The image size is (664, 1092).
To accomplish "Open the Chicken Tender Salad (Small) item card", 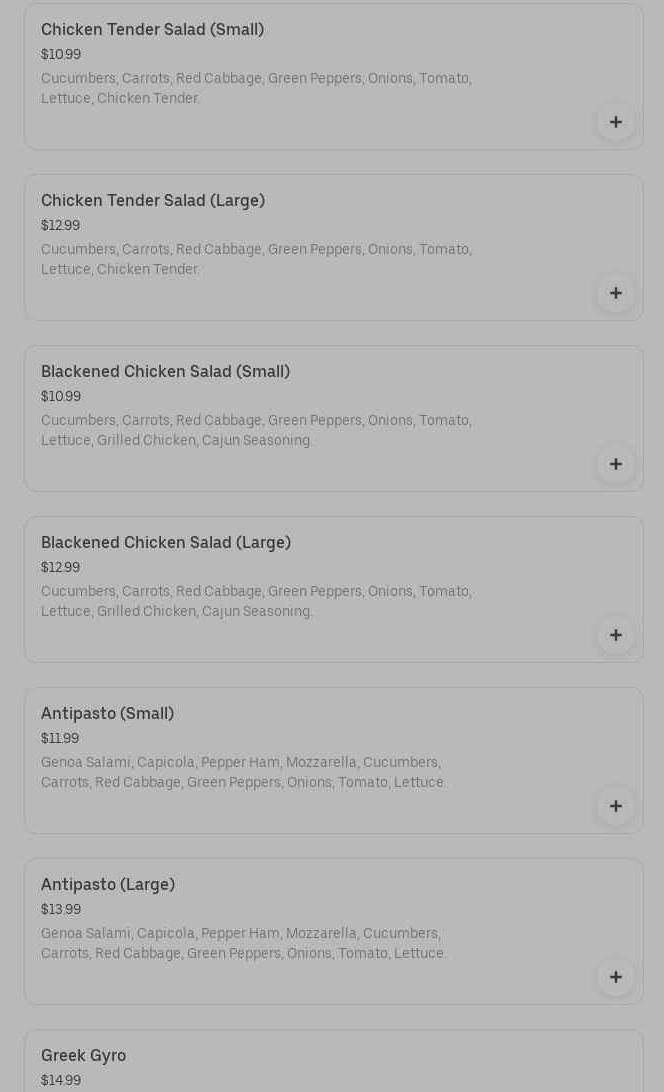I will pos(333,77).
